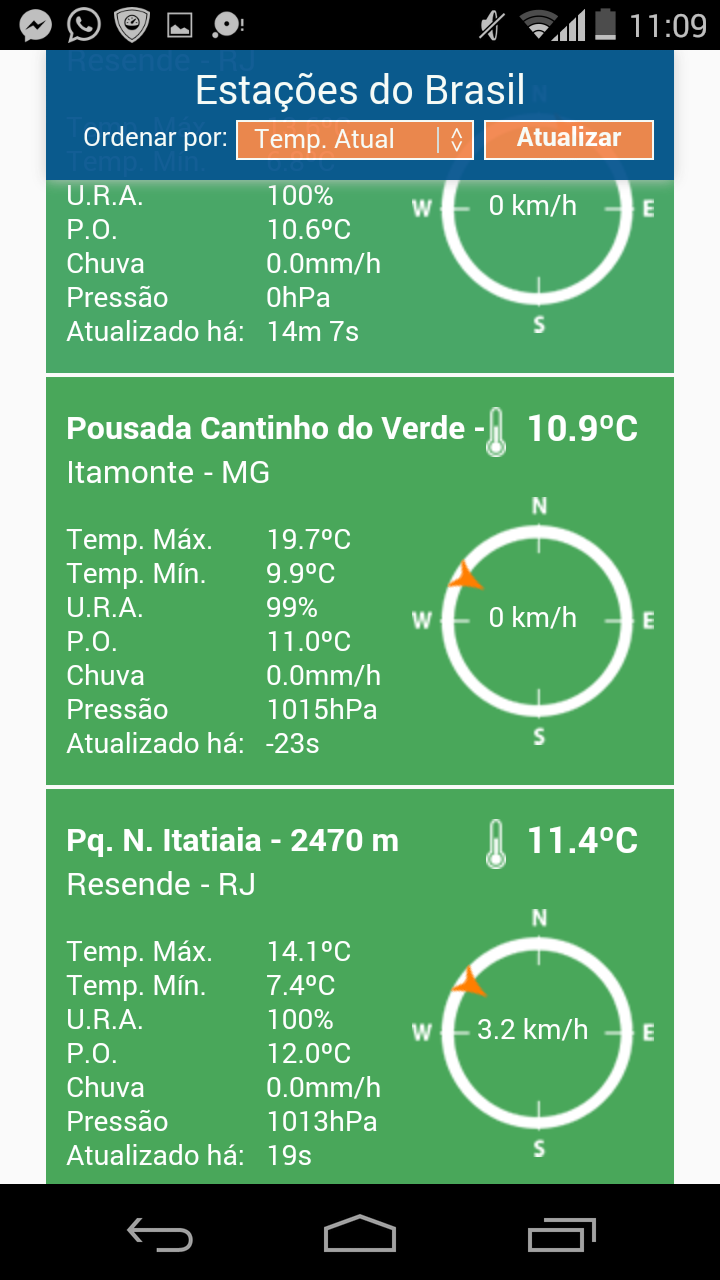720x1280 pixels.
Task: Open the Pq. N. Itatiaia station card
Action: pos(360,987)
